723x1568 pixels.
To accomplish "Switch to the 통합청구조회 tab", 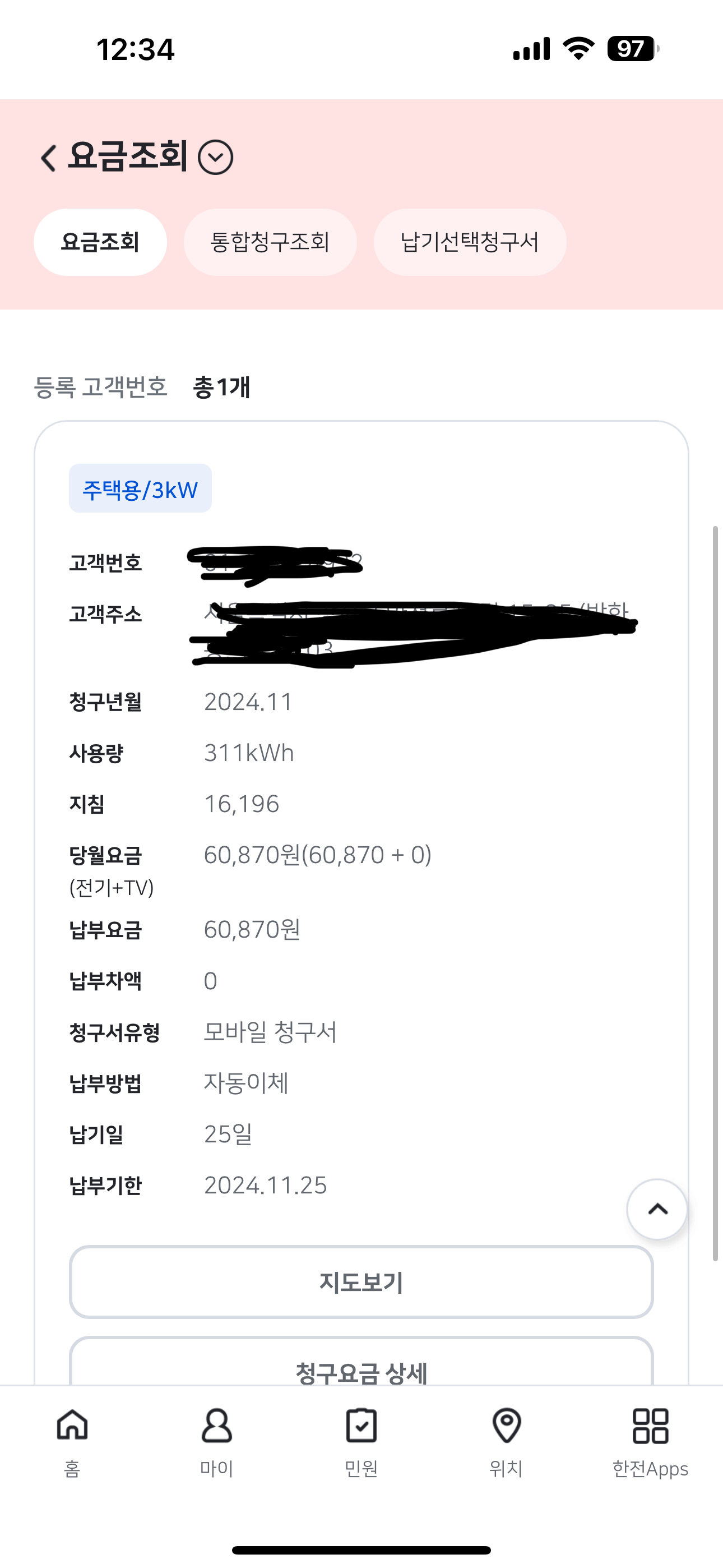I will [x=270, y=242].
